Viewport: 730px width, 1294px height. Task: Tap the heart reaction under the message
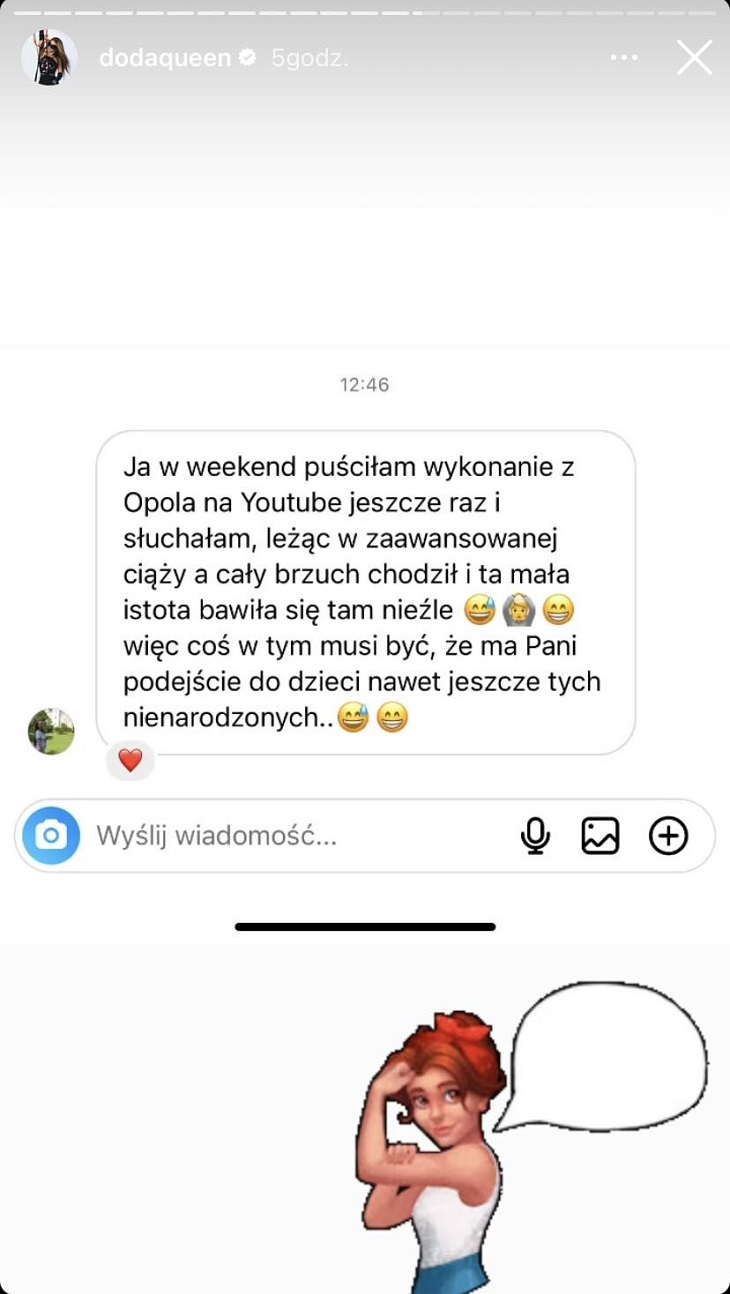pyautogui.click(x=131, y=760)
